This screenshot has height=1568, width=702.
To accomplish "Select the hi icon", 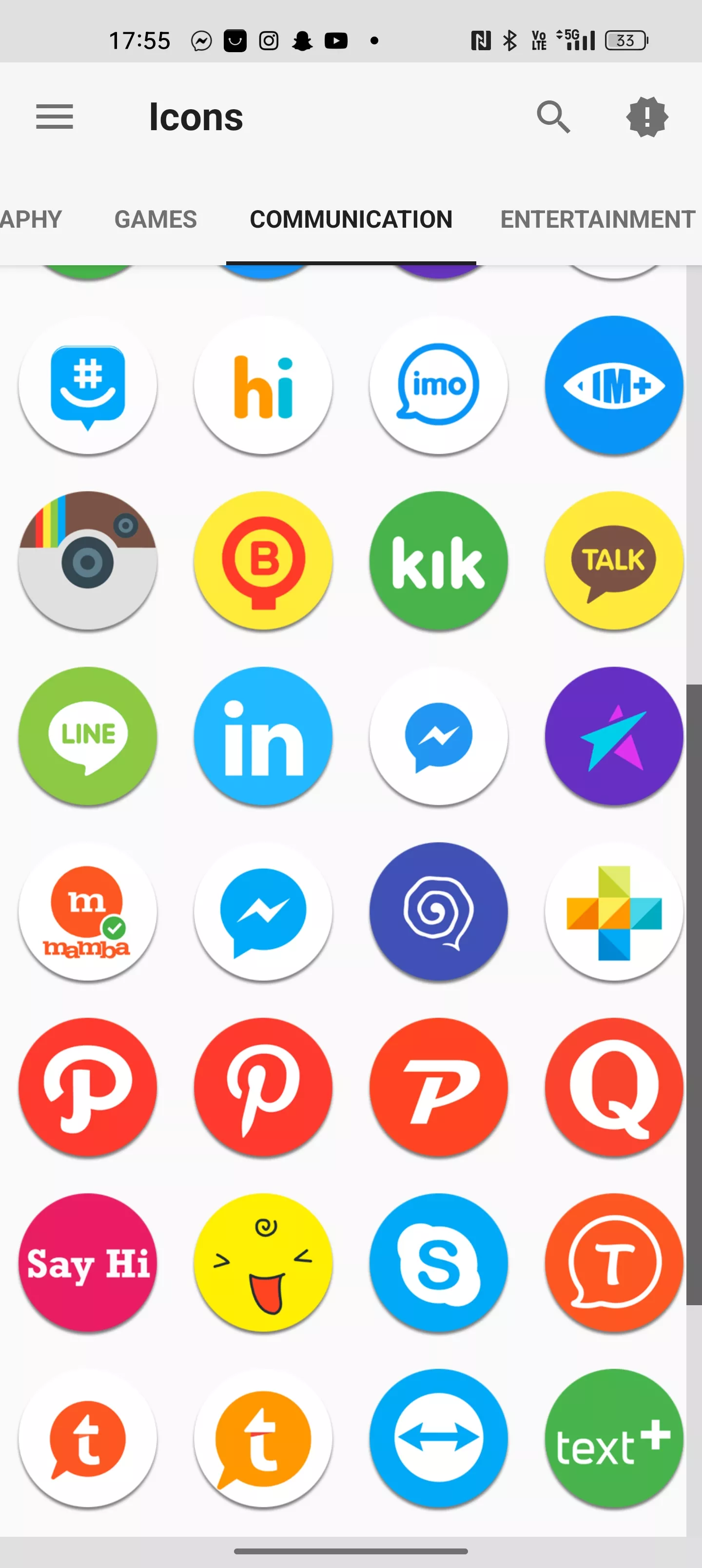I will [x=263, y=385].
